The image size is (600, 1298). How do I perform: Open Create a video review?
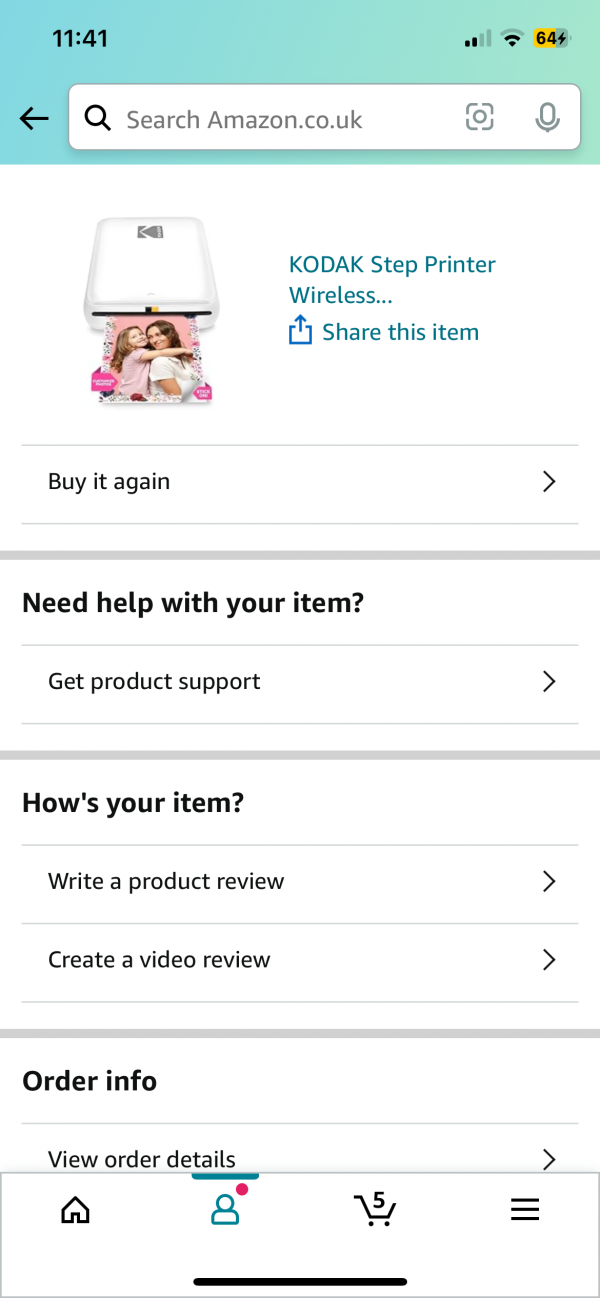pyautogui.click(x=300, y=960)
